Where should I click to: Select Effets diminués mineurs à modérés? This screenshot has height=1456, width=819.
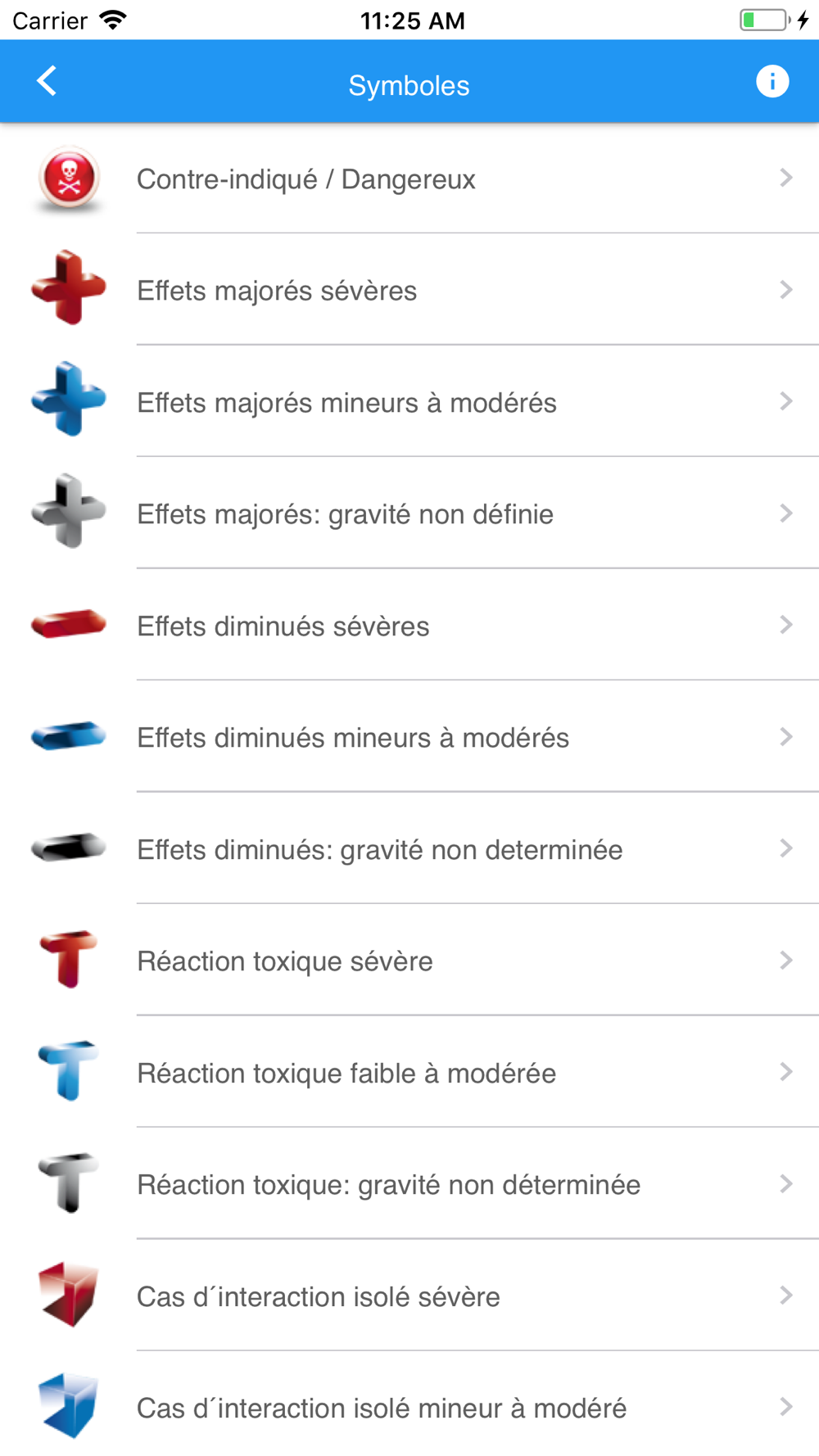coord(409,736)
